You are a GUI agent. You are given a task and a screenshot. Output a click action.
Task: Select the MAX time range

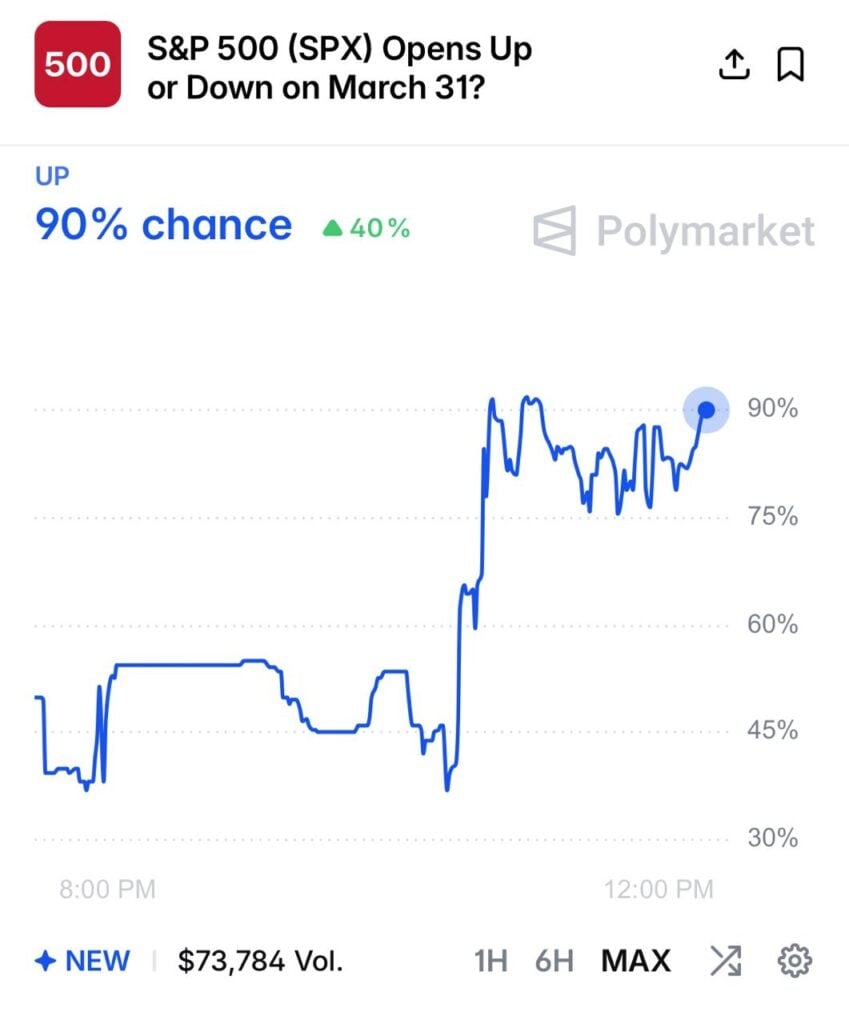tap(635, 960)
